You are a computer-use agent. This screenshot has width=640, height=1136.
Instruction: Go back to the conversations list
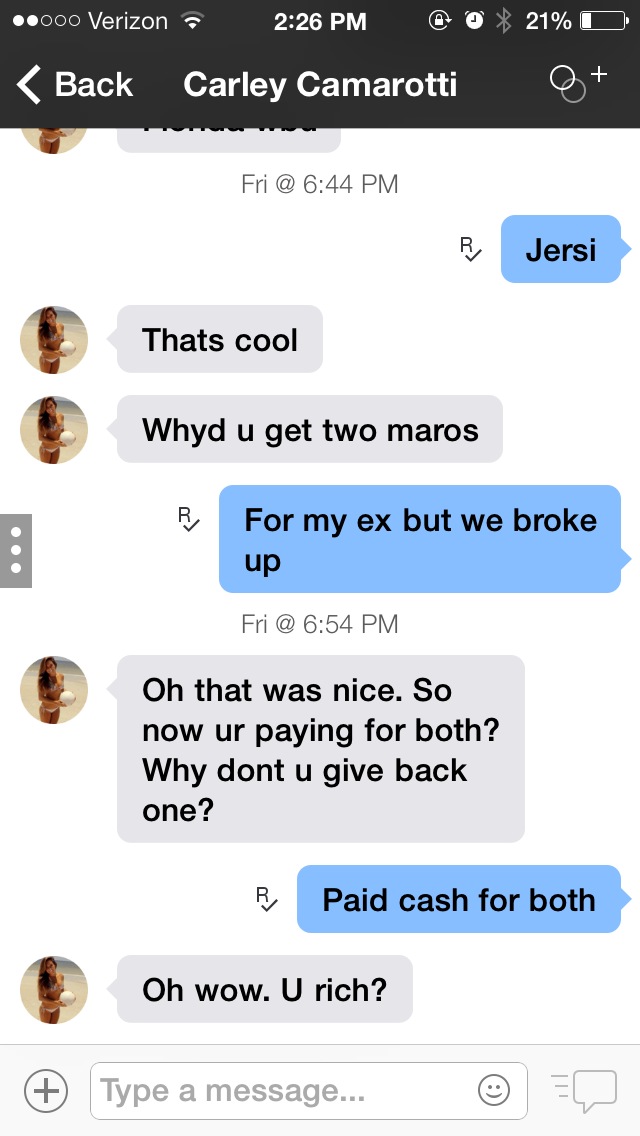(x=75, y=85)
